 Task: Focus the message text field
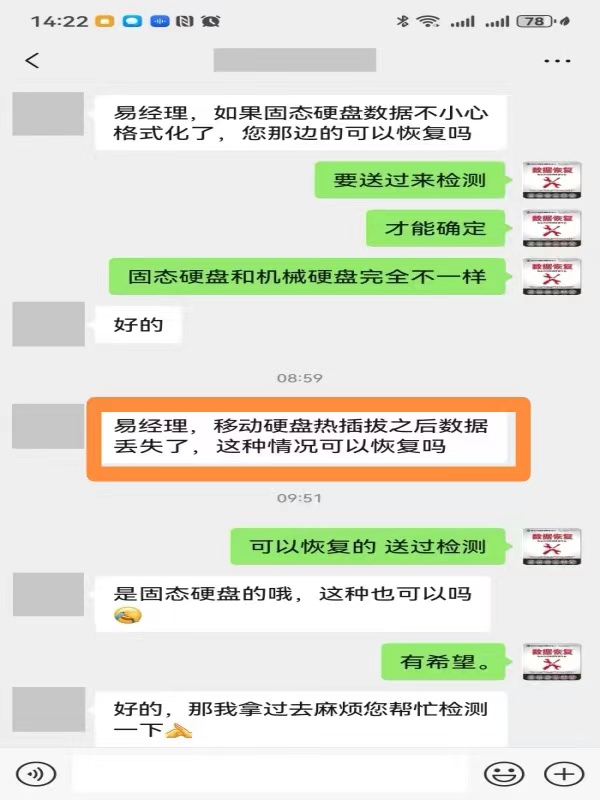pyautogui.click(x=270, y=773)
